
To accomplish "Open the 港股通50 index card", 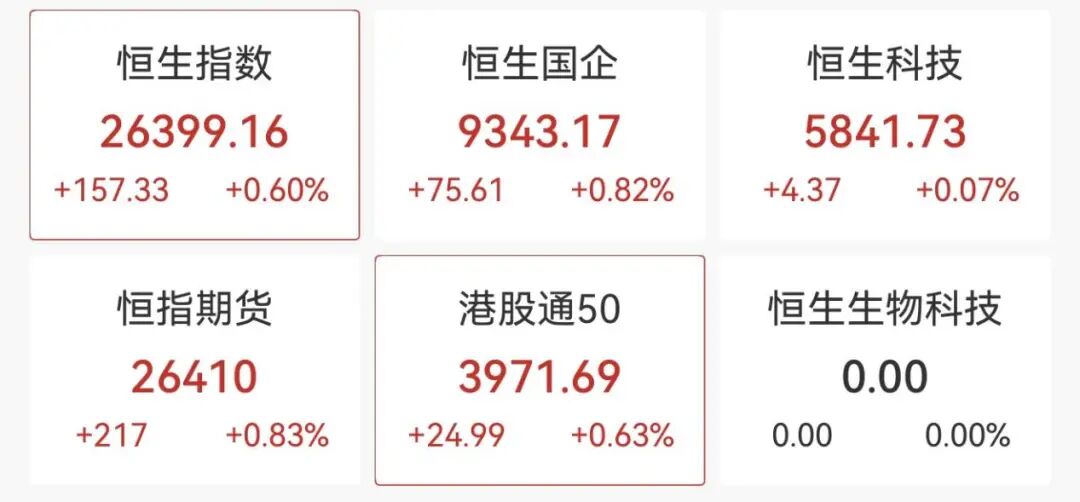I will point(540,370).
